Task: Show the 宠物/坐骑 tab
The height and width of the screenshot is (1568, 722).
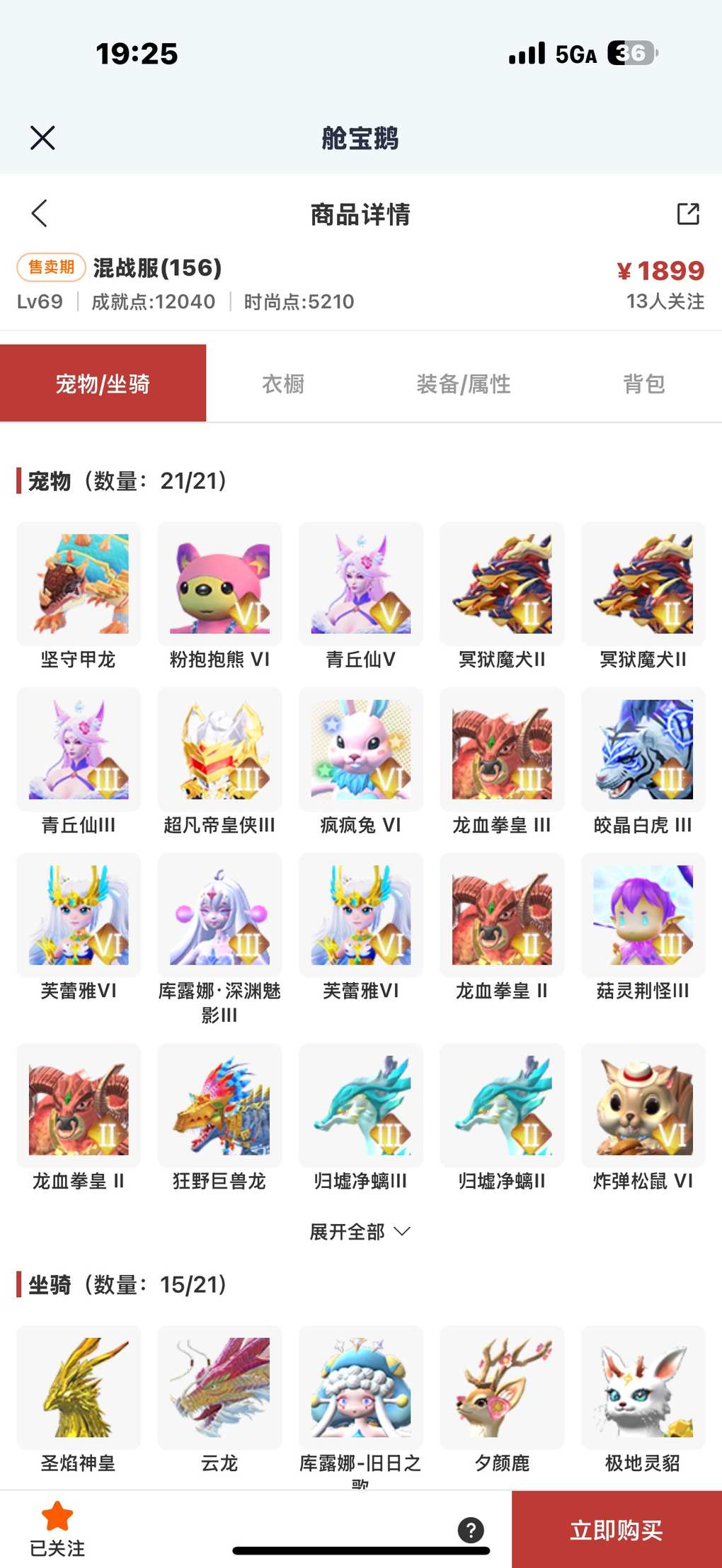Action: [x=103, y=384]
